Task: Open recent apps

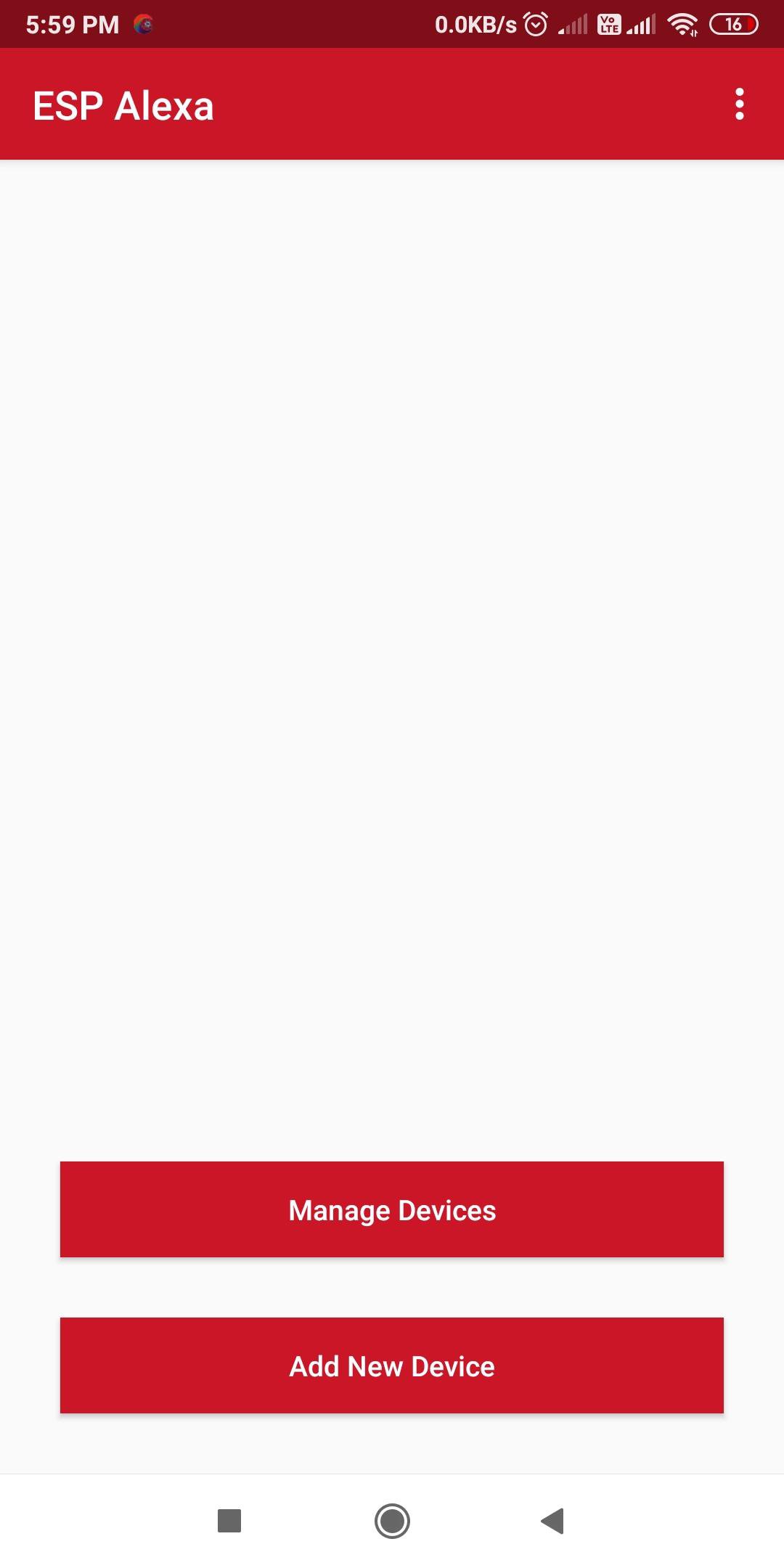Action: (x=229, y=1520)
